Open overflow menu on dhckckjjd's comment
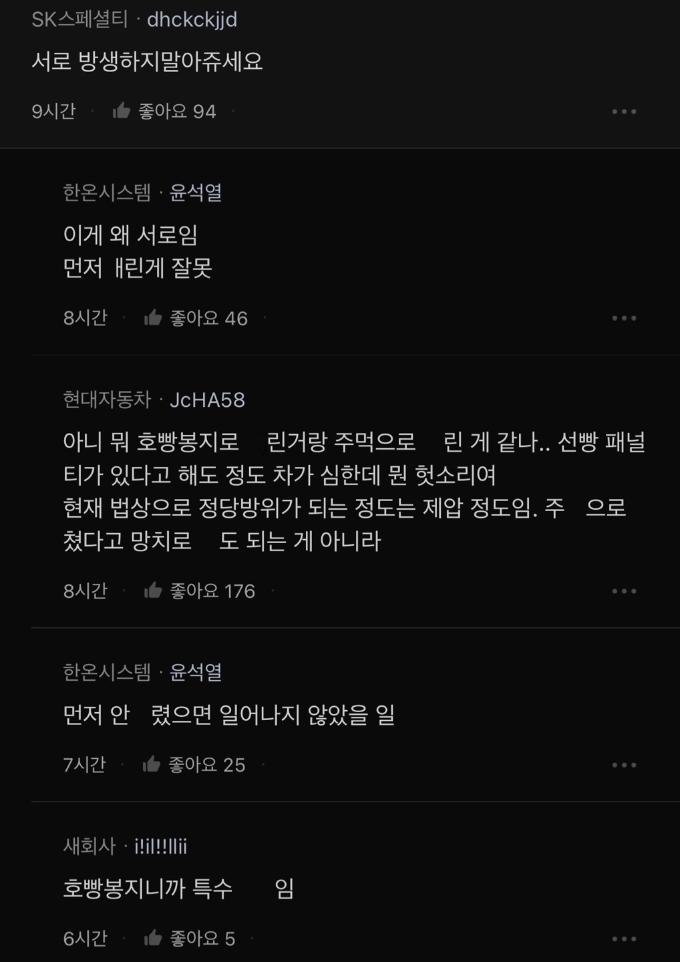Image resolution: width=680 pixels, height=962 pixels. pyautogui.click(x=624, y=111)
